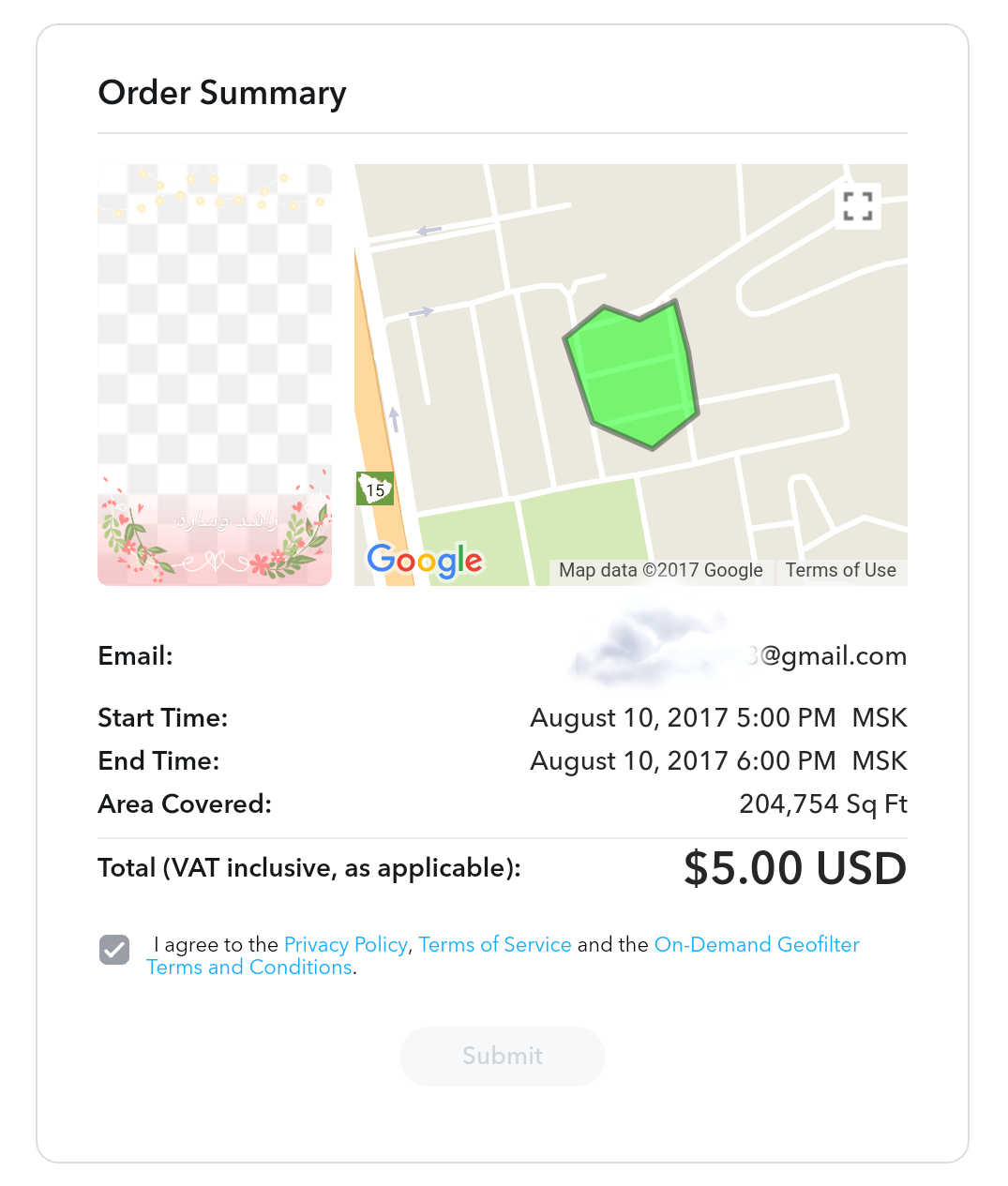Open On-Demand Geofilter Terms and Conditions
This screenshot has height=1186, width=1008.
tap(756, 945)
